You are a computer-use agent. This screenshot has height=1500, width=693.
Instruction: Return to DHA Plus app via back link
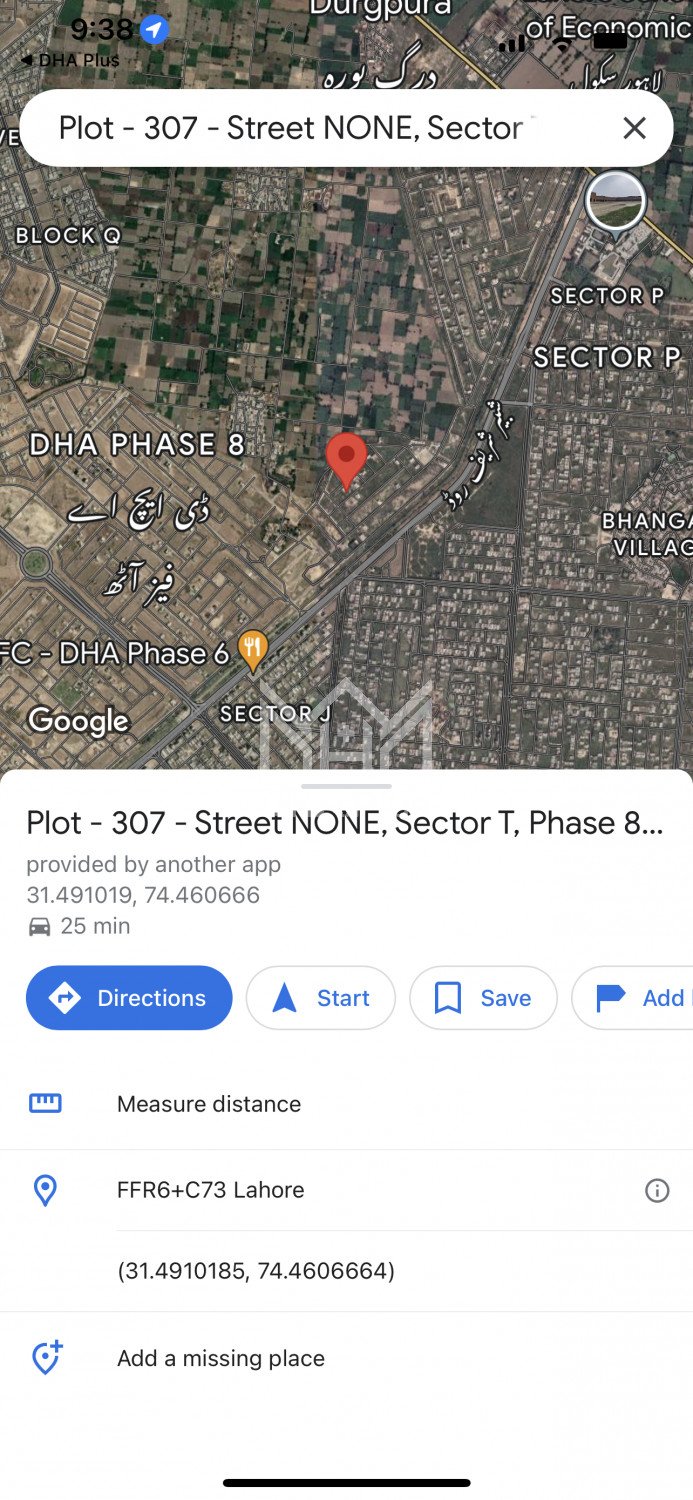[70, 60]
